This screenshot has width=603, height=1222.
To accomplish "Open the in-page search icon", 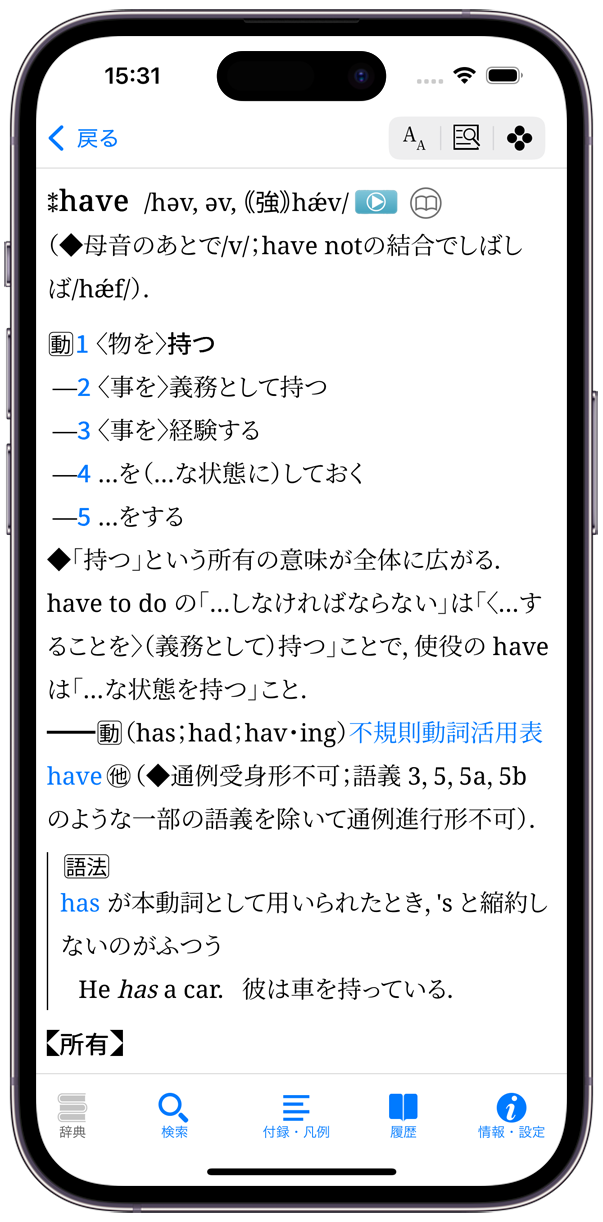I will pyautogui.click(x=466, y=139).
